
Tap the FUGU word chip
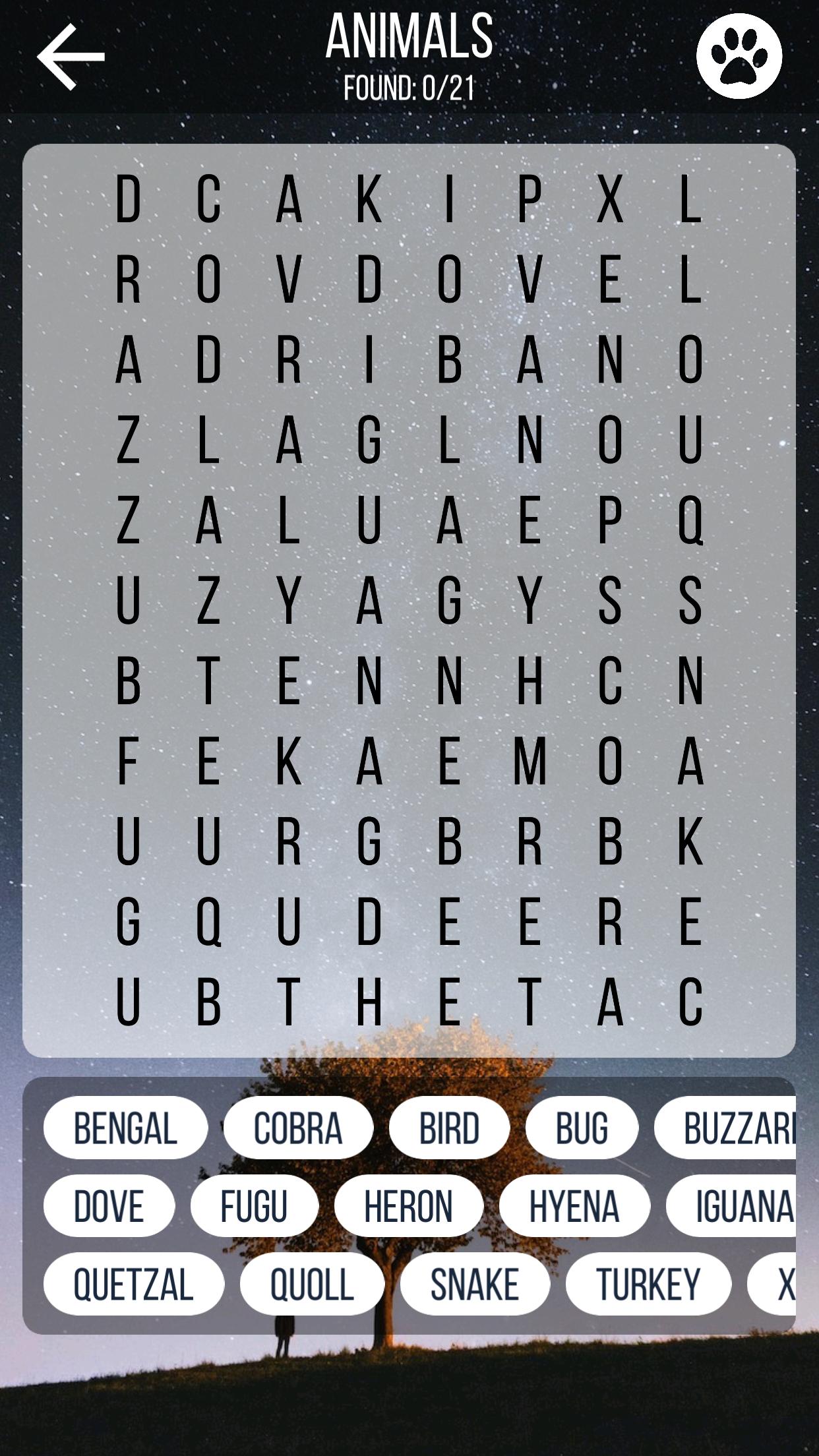coord(254,1206)
